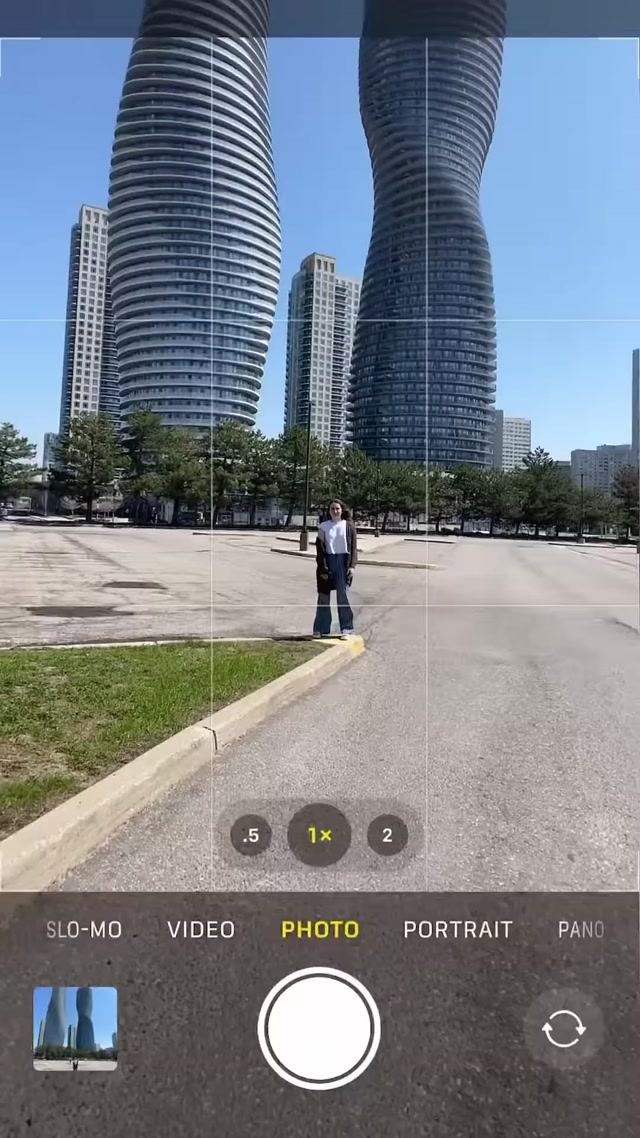Open the last photo thumbnail

(x=75, y=1028)
